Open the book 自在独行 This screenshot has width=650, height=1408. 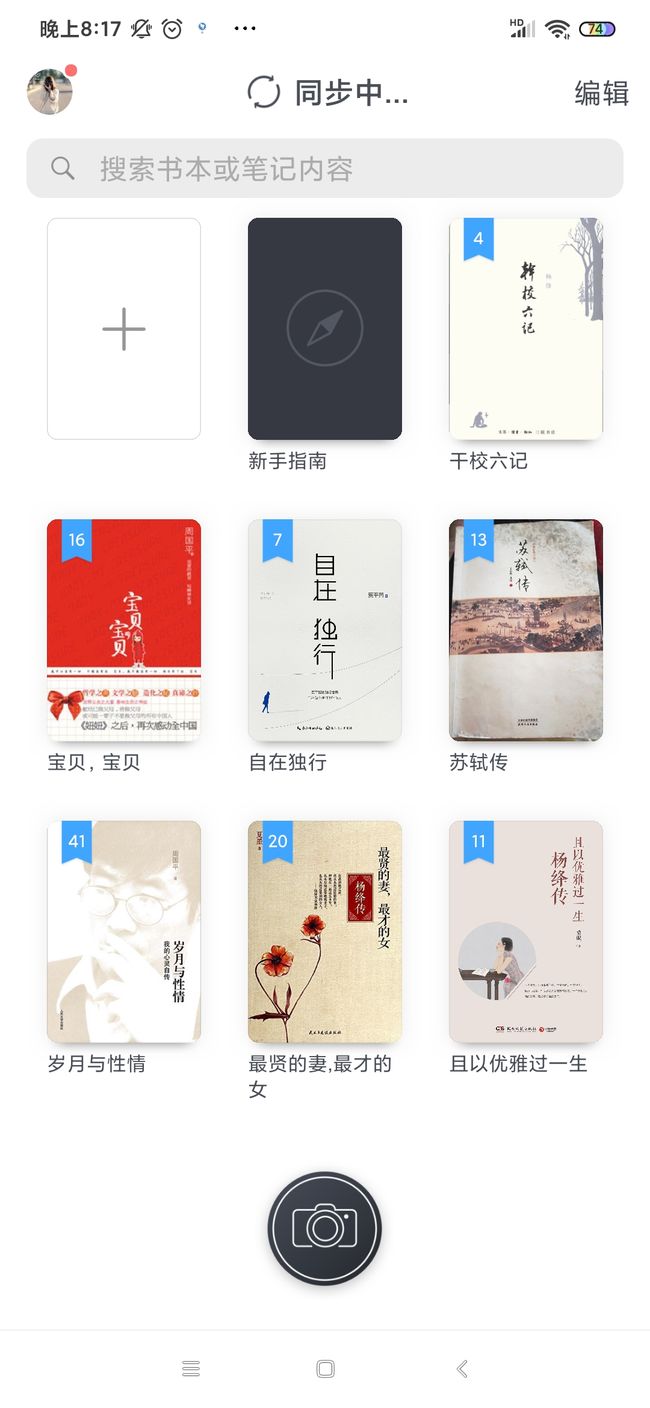325,630
